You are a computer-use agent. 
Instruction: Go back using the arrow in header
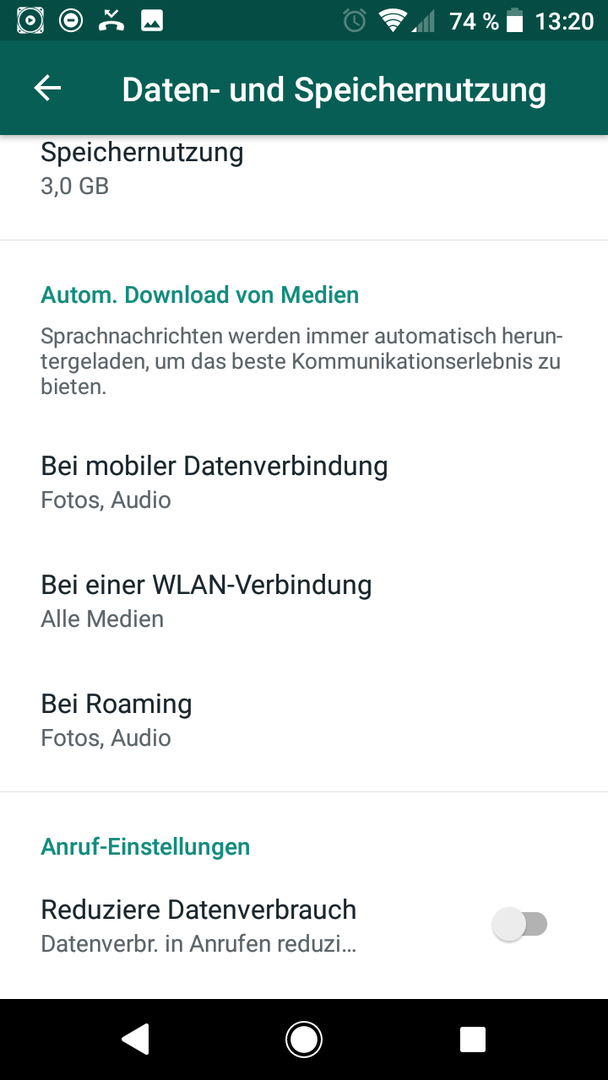[x=48, y=88]
